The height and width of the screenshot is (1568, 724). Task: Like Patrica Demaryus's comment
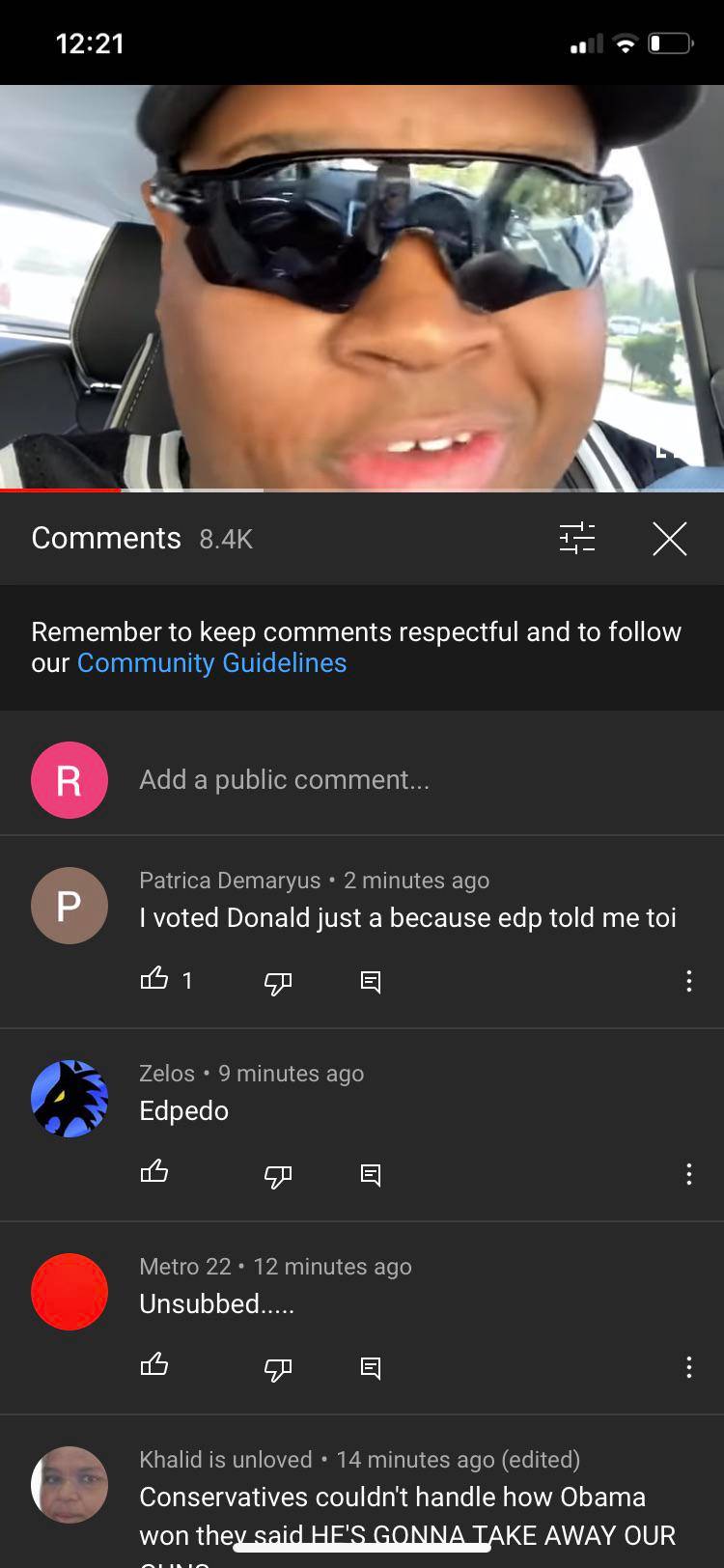point(154,980)
